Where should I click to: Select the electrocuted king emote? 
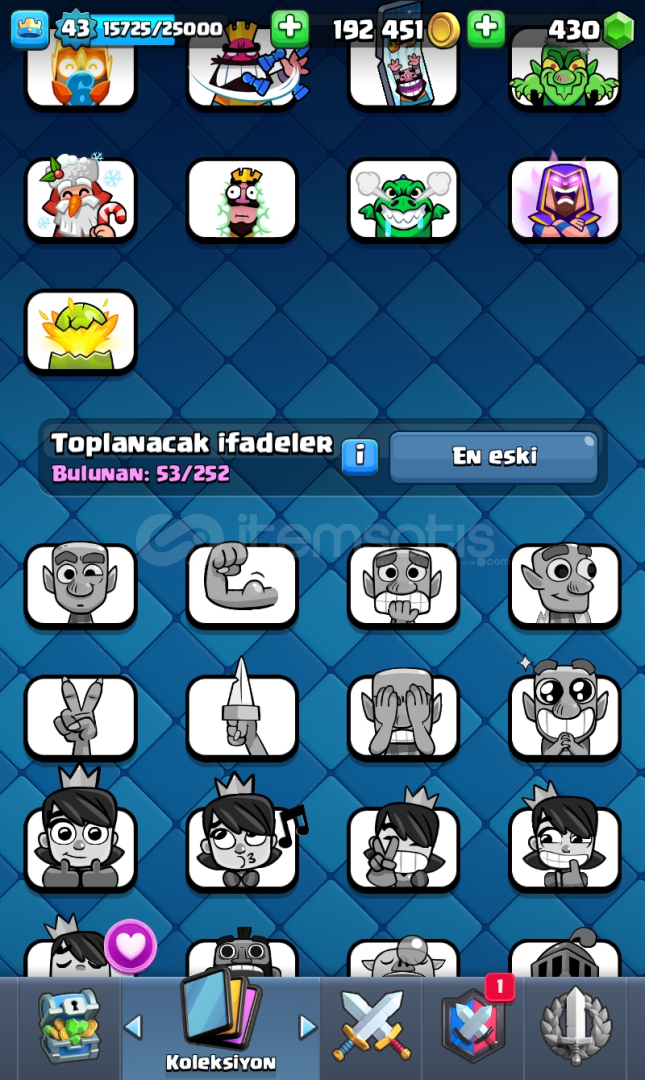pyautogui.click(x=242, y=200)
